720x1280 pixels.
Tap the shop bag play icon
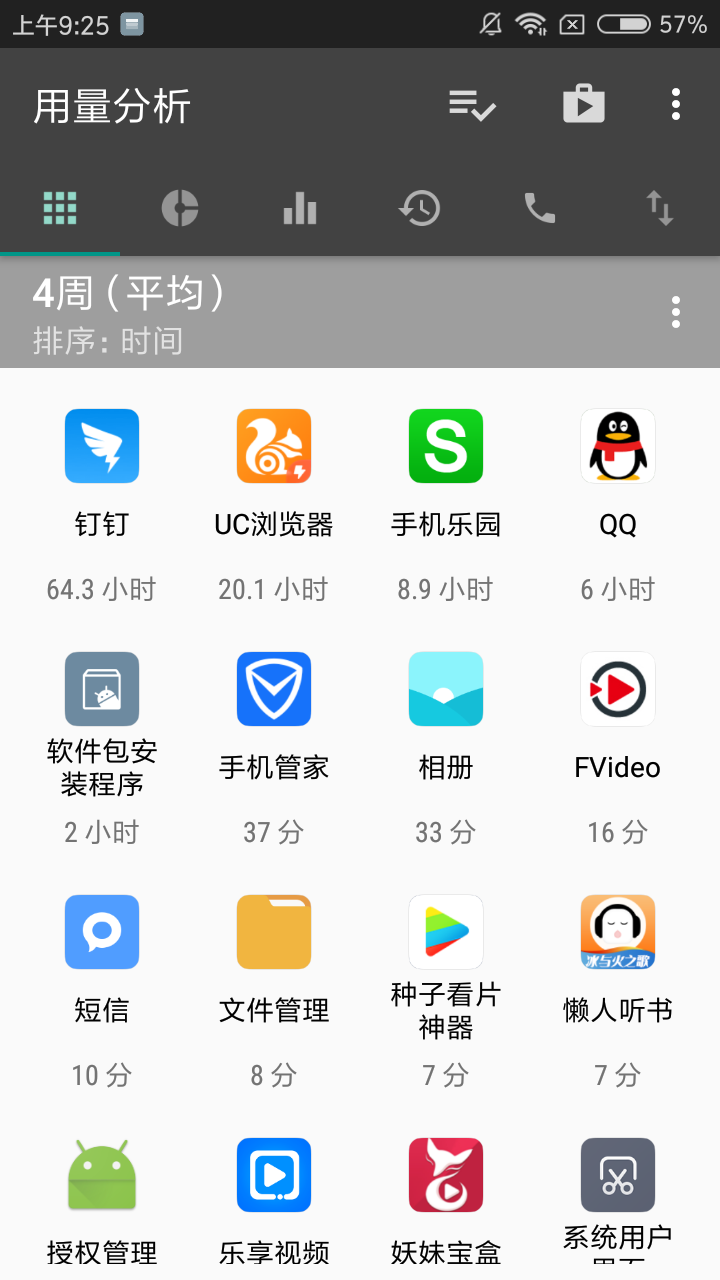[584, 104]
